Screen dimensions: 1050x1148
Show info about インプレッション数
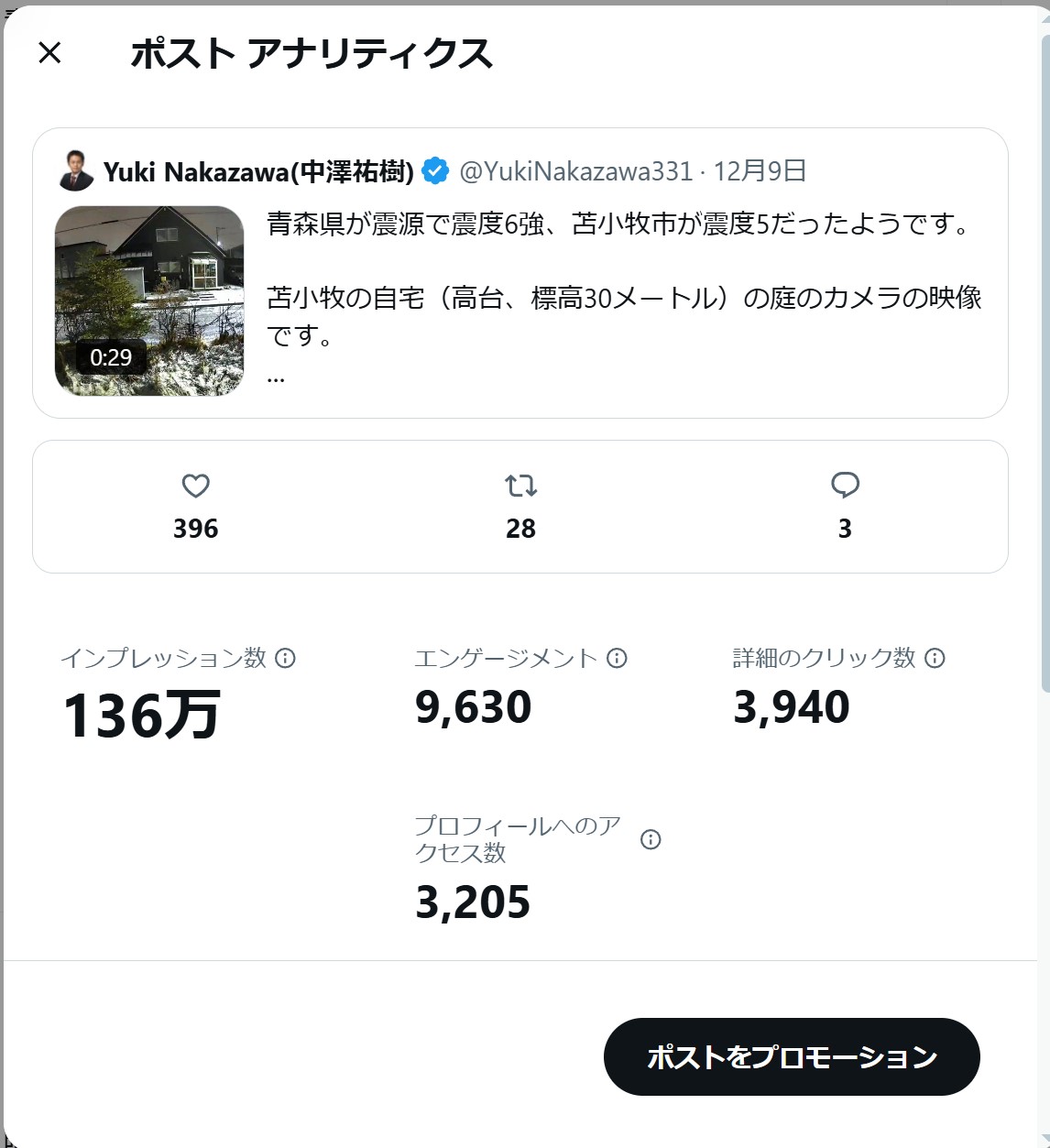point(286,658)
